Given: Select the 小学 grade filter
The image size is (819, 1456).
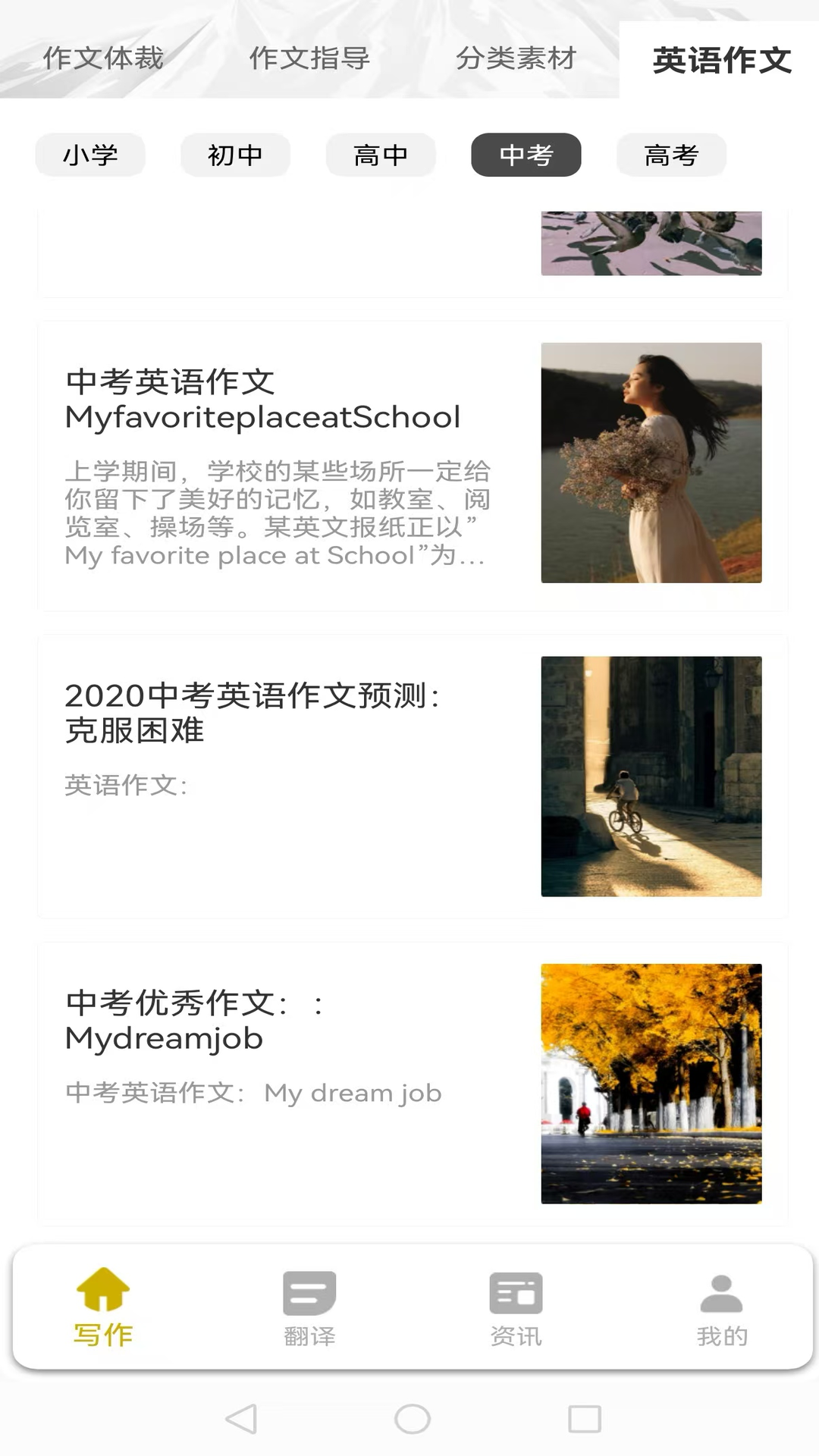Looking at the screenshot, I should (x=89, y=155).
